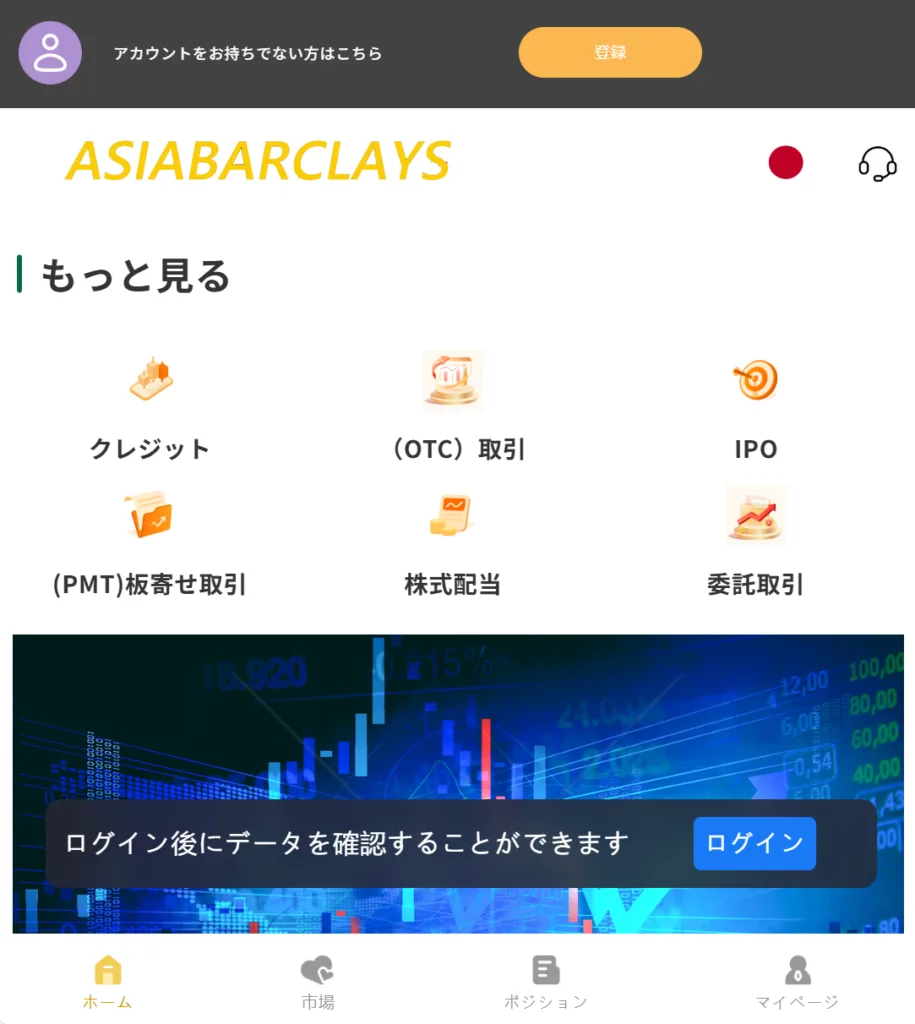Tap the 登録 register button

click(610, 52)
